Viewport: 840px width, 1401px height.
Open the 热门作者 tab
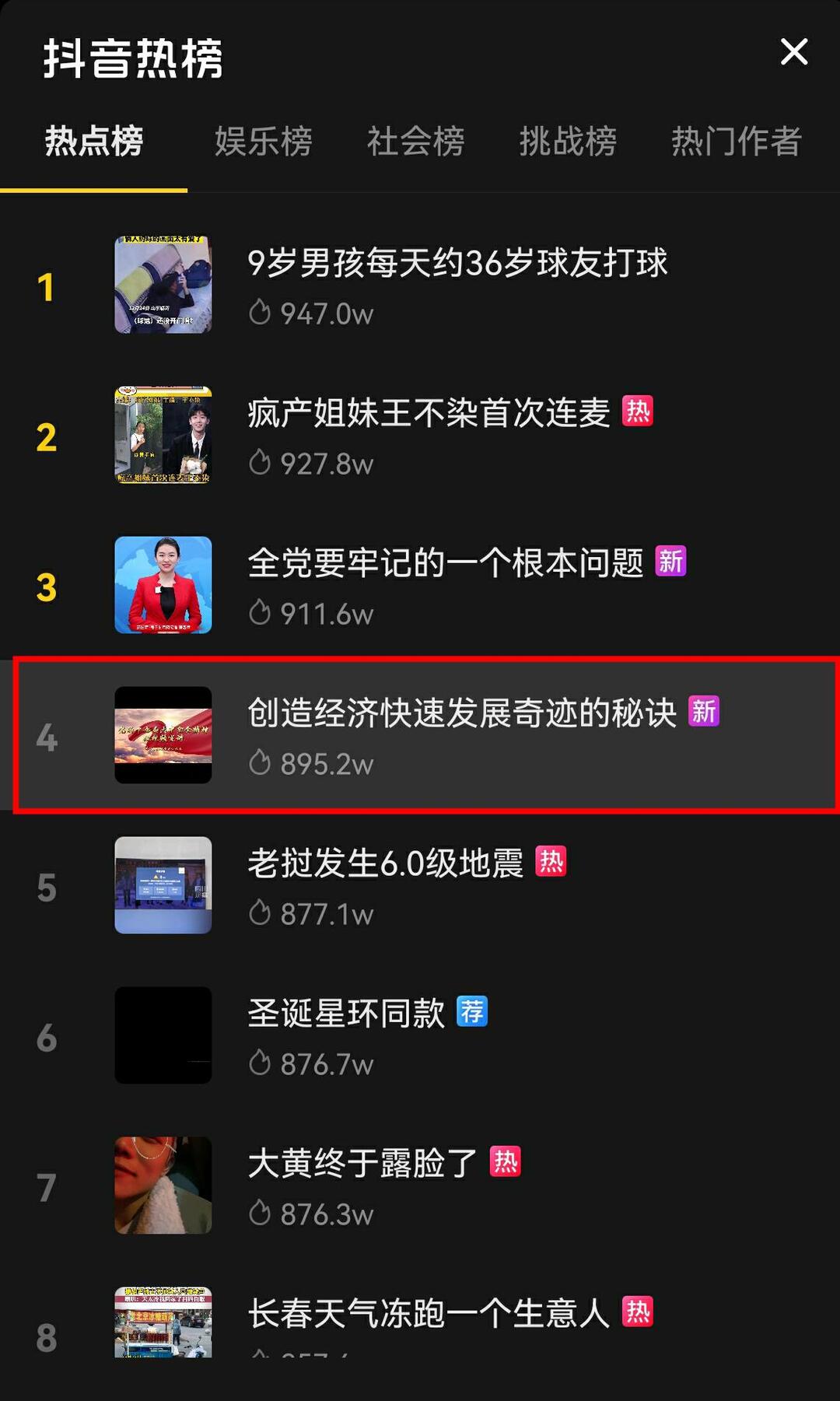pyautogui.click(x=736, y=142)
